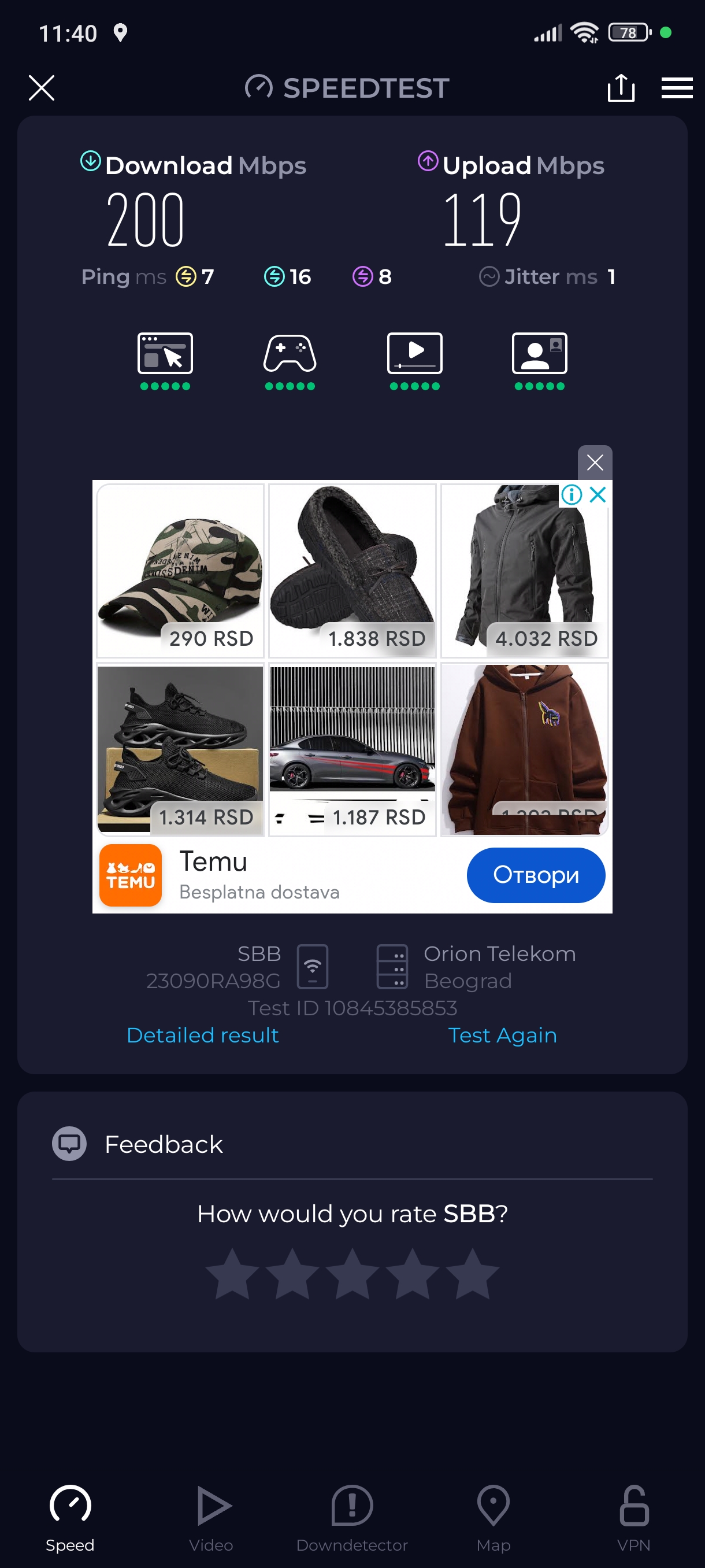Tap the Отвори button in Temu ad
This screenshot has width=705, height=1568.
coord(535,875)
